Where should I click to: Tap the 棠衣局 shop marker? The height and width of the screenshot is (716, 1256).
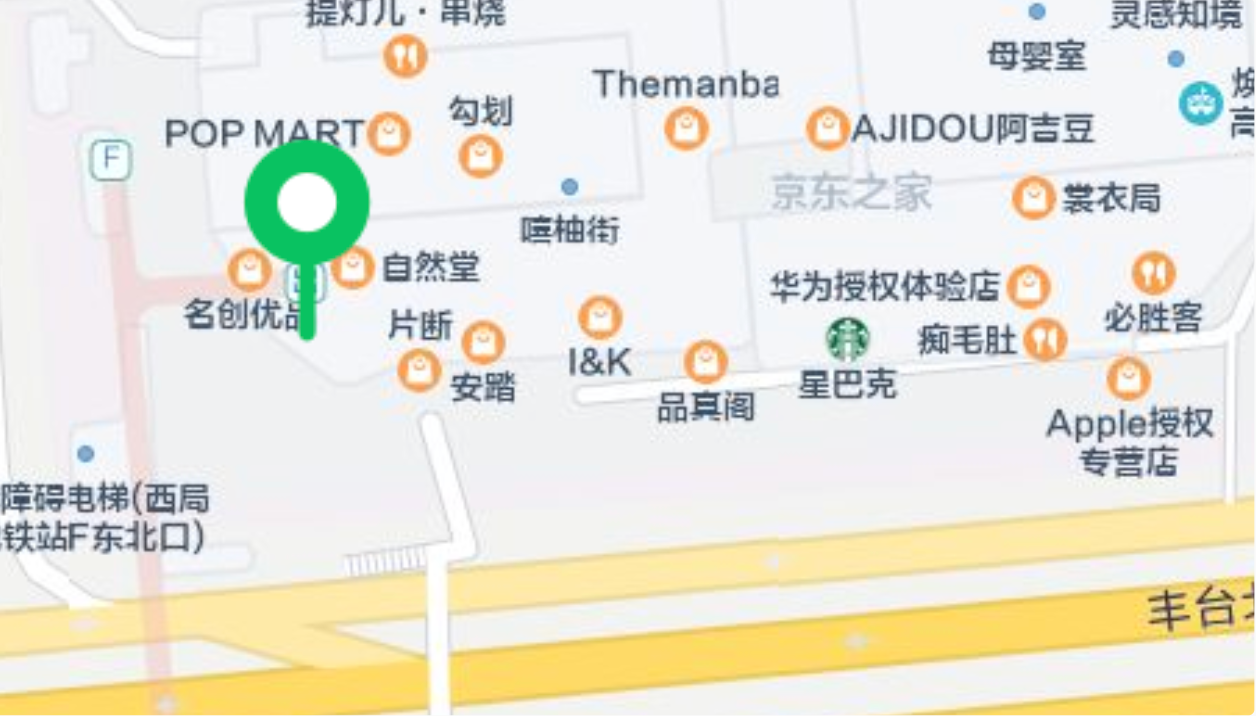point(1033,198)
